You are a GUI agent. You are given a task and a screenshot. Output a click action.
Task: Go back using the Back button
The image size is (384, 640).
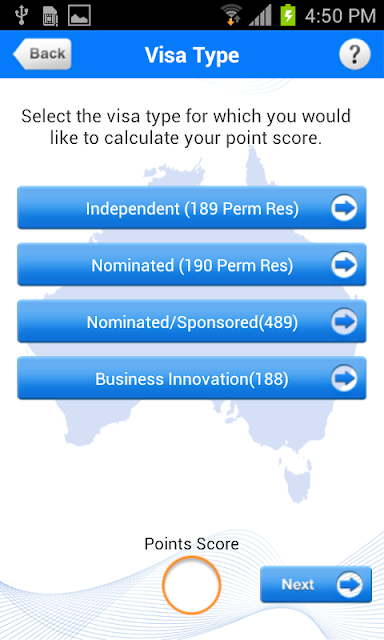[x=42, y=54]
